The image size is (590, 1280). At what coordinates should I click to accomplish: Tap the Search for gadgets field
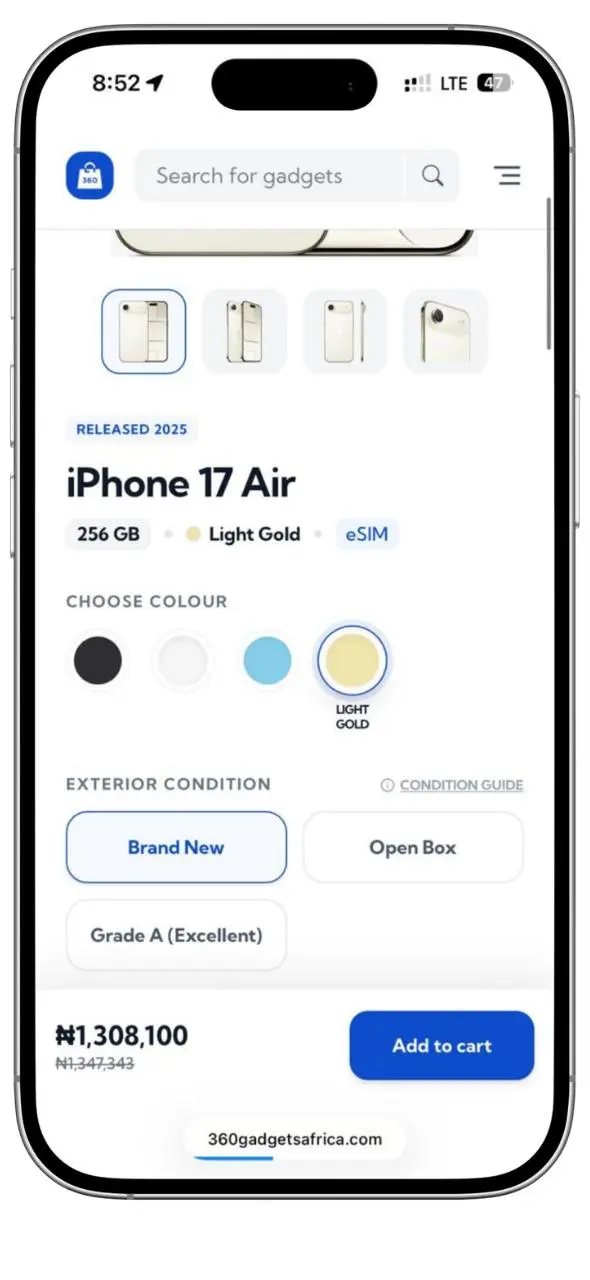coord(270,176)
